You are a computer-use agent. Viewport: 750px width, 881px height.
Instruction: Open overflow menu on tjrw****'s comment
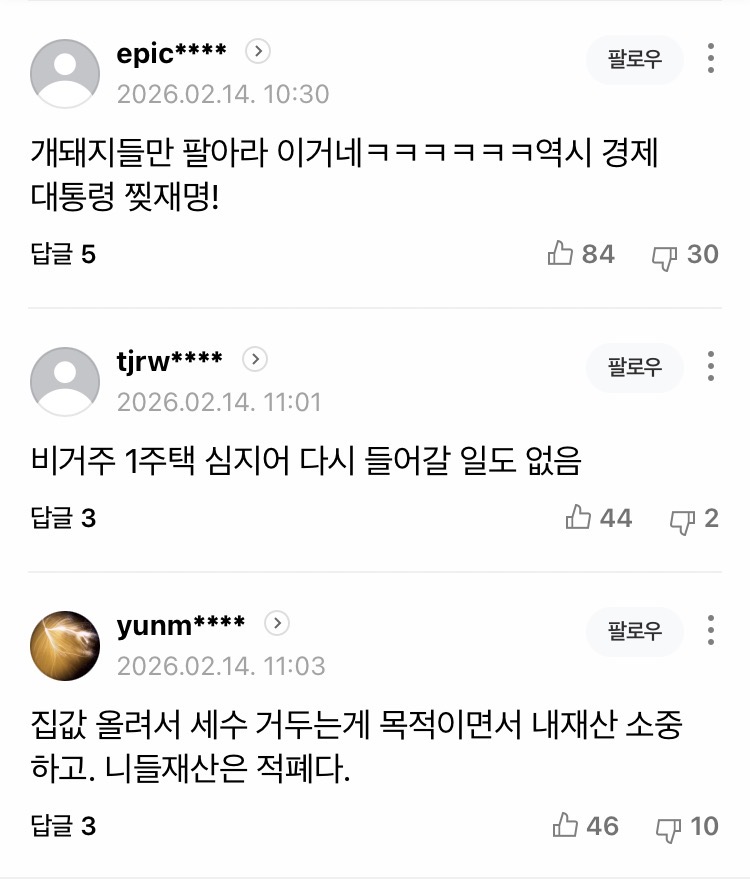click(710, 366)
